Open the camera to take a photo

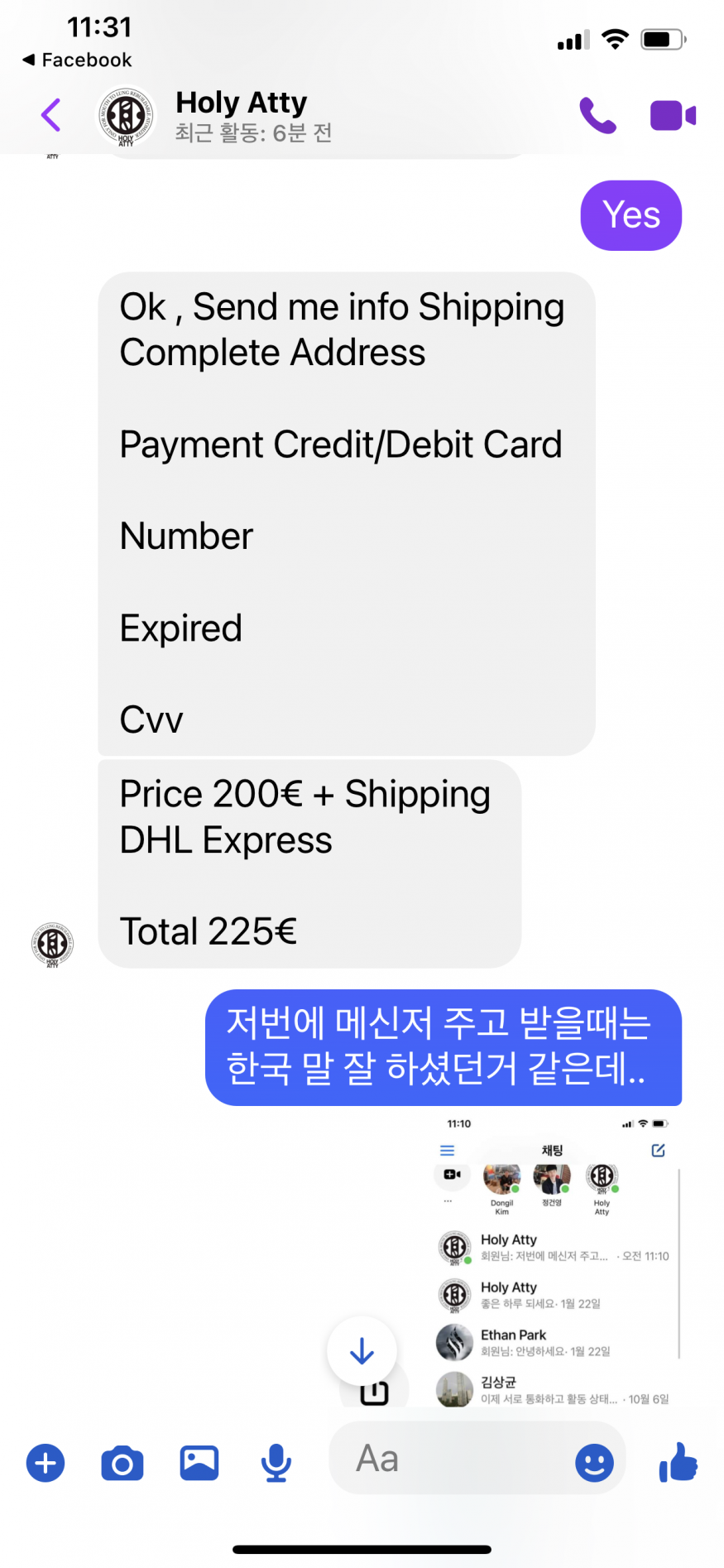click(x=122, y=1463)
